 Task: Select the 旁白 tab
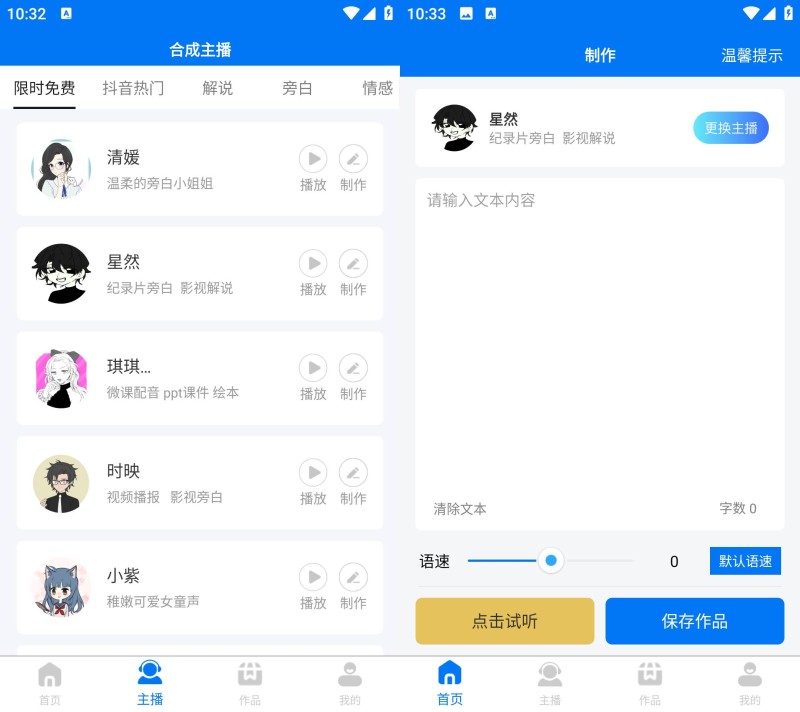pyautogui.click(x=297, y=88)
